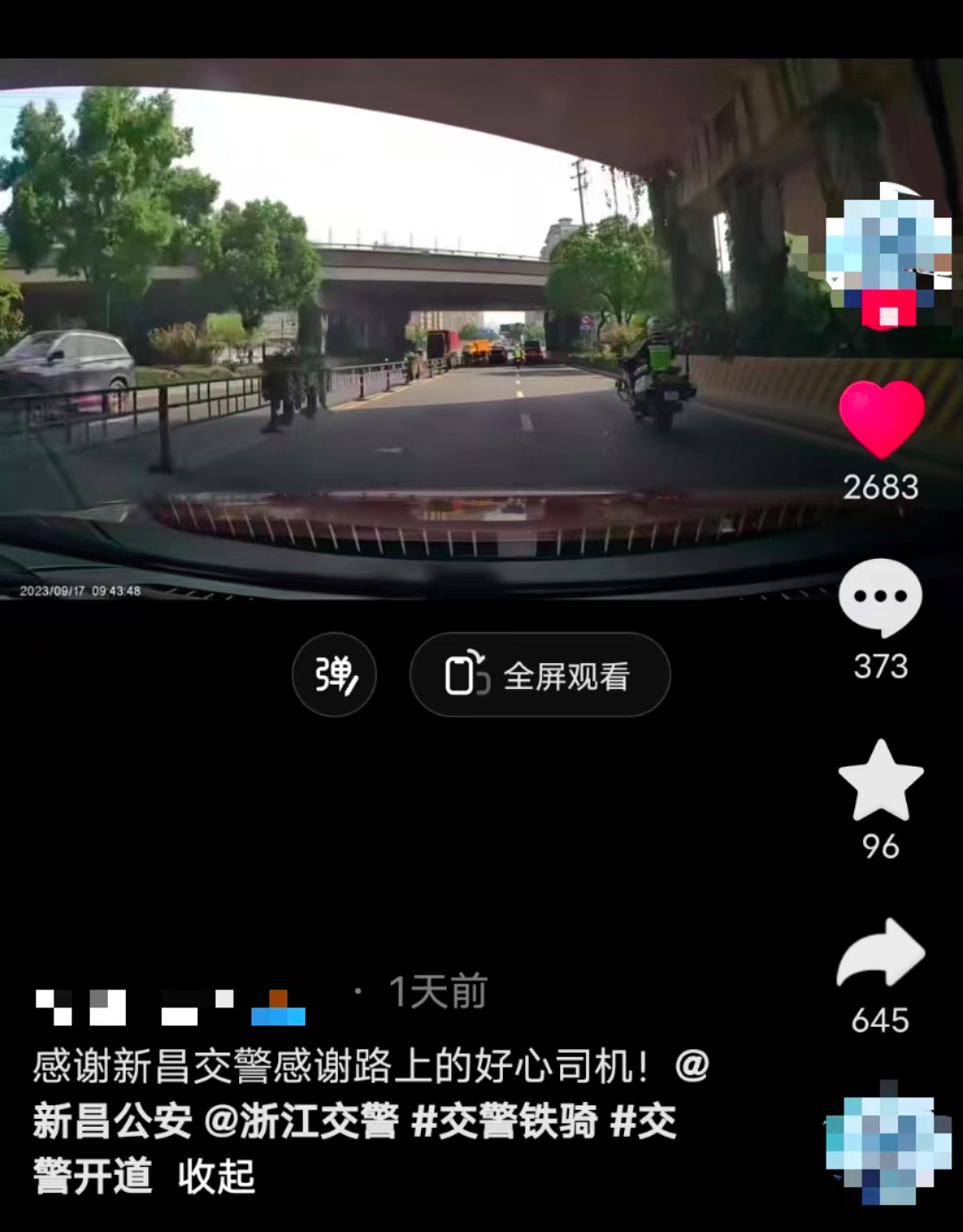Tap 全屏观看 to watch fullscreen

click(539, 675)
